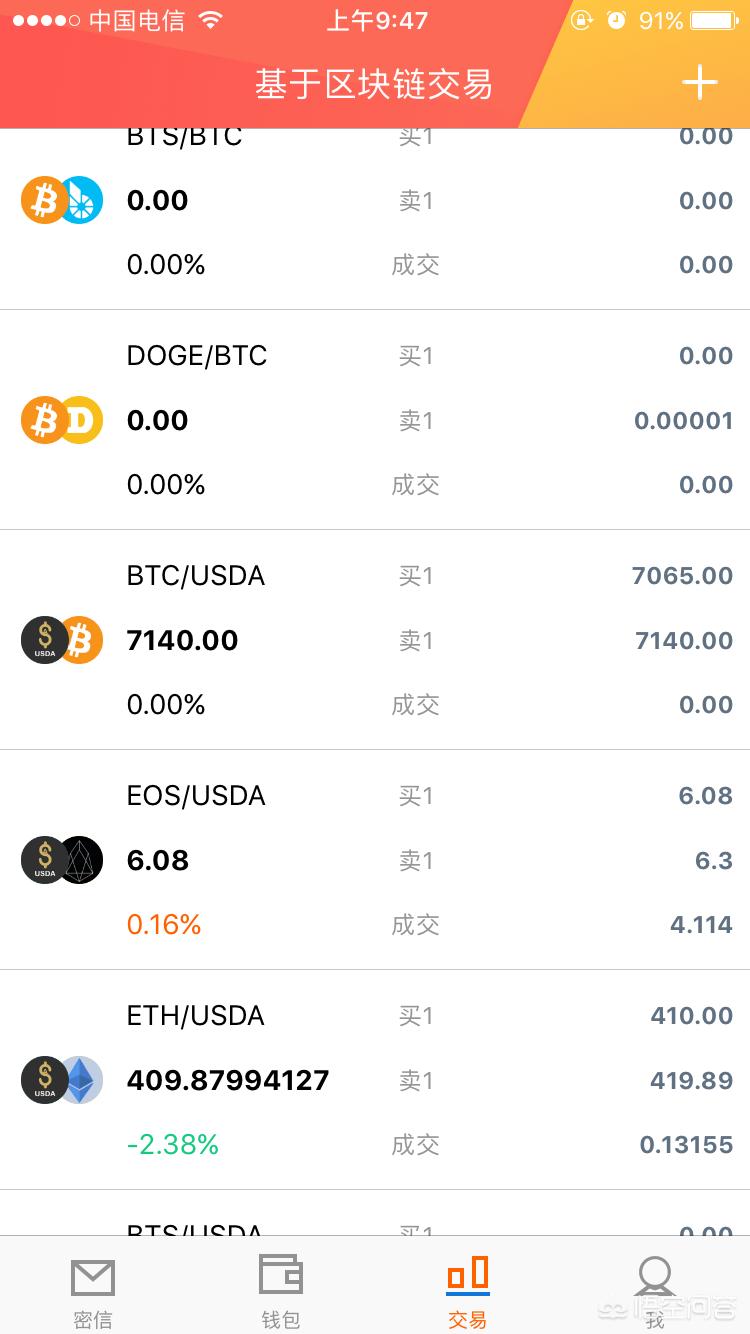Open the 我 profile tab
The height and width of the screenshot is (1334, 750).
coord(655,1292)
